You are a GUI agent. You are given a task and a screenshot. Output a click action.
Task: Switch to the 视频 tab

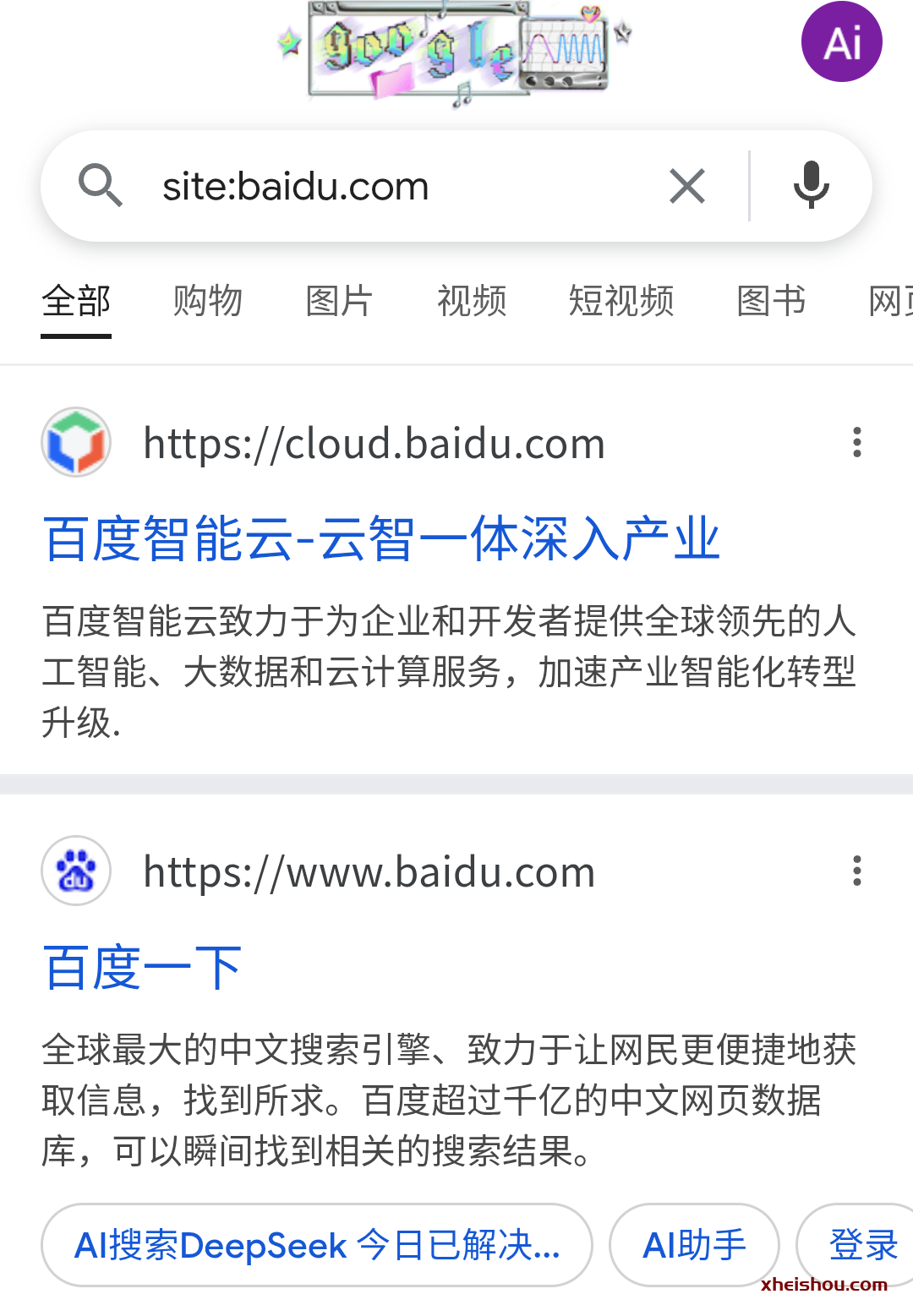pos(472,301)
